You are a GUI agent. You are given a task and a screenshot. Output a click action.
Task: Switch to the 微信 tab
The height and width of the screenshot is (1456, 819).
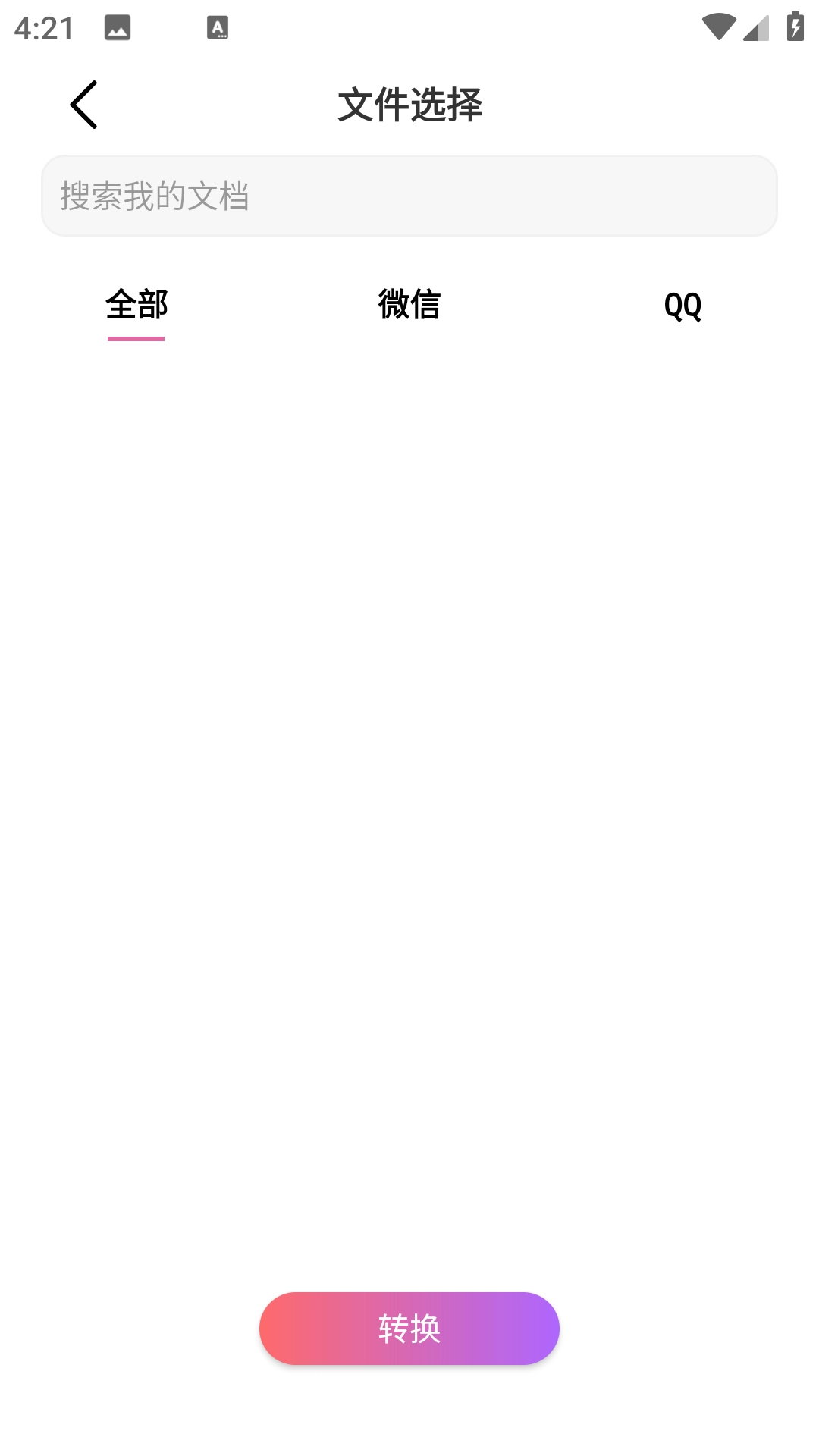[409, 305]
